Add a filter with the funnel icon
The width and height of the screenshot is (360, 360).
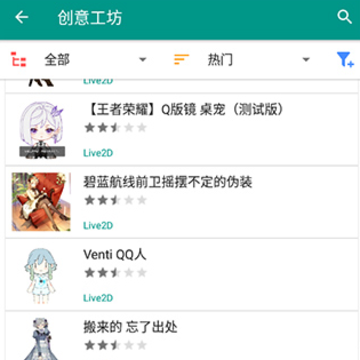(x=345, y=60)
